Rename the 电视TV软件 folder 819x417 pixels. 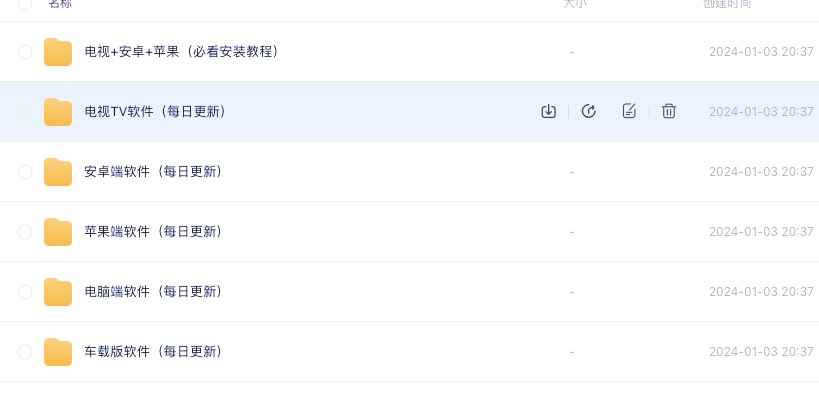629,111
